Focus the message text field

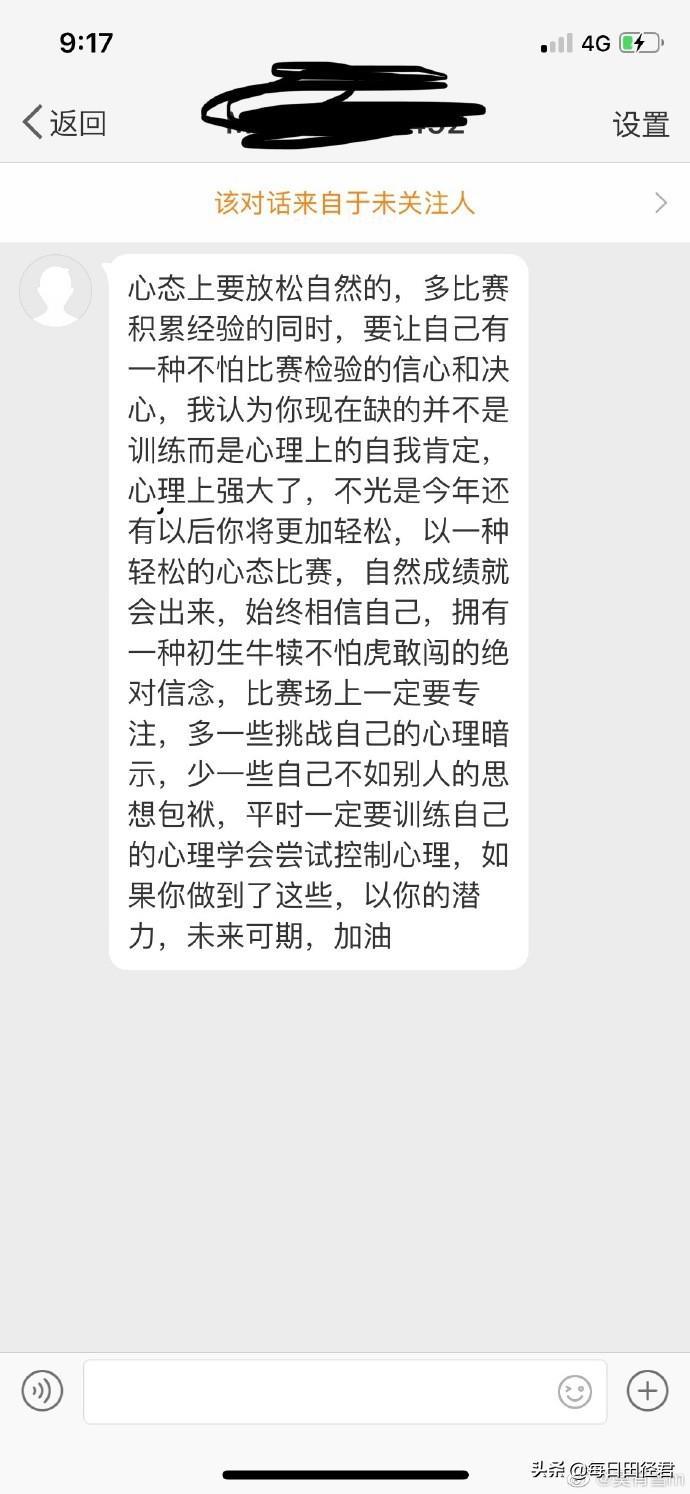(320, 1391)
